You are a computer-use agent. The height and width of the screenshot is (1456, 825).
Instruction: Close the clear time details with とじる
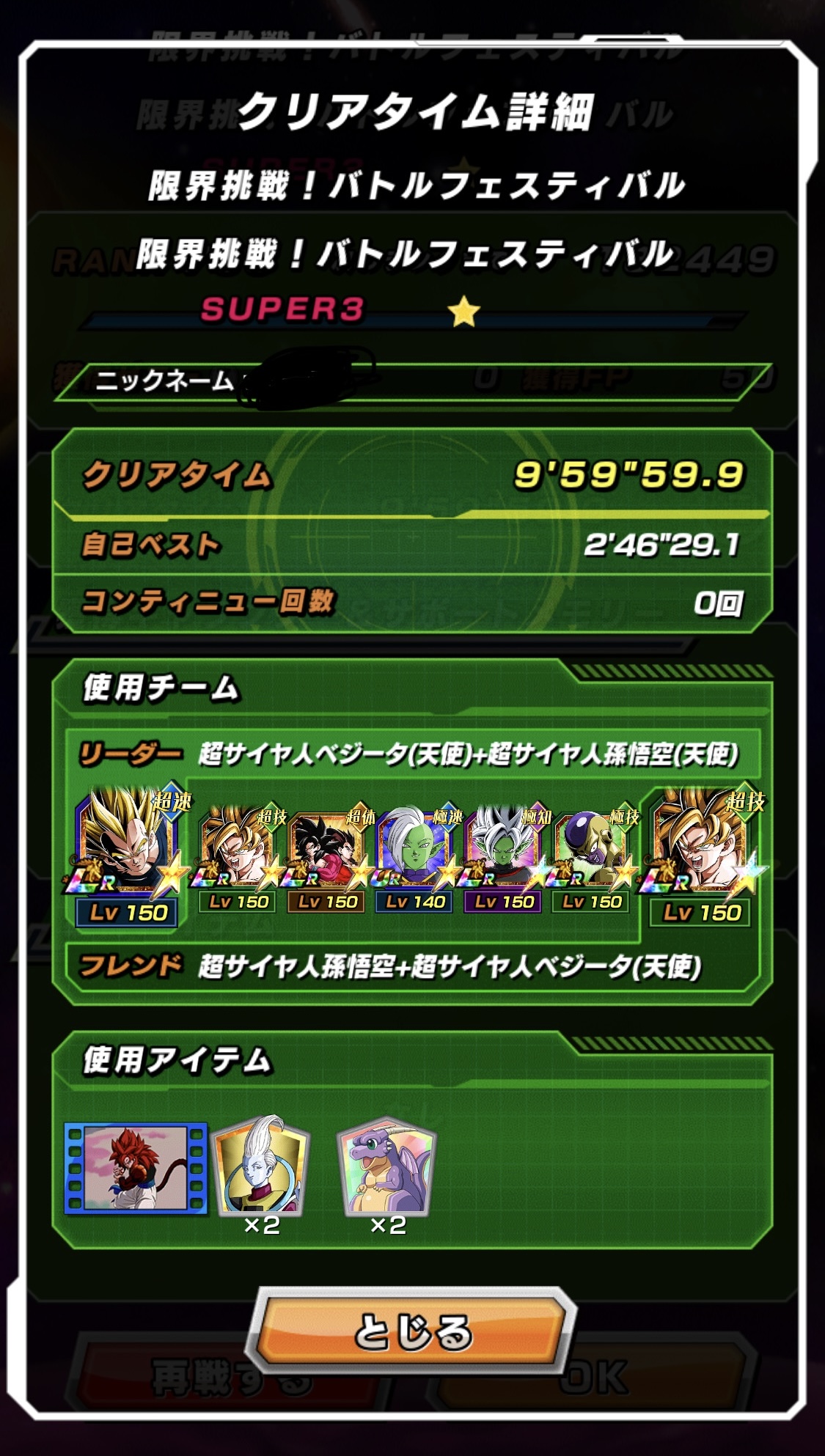point(412,1331)
